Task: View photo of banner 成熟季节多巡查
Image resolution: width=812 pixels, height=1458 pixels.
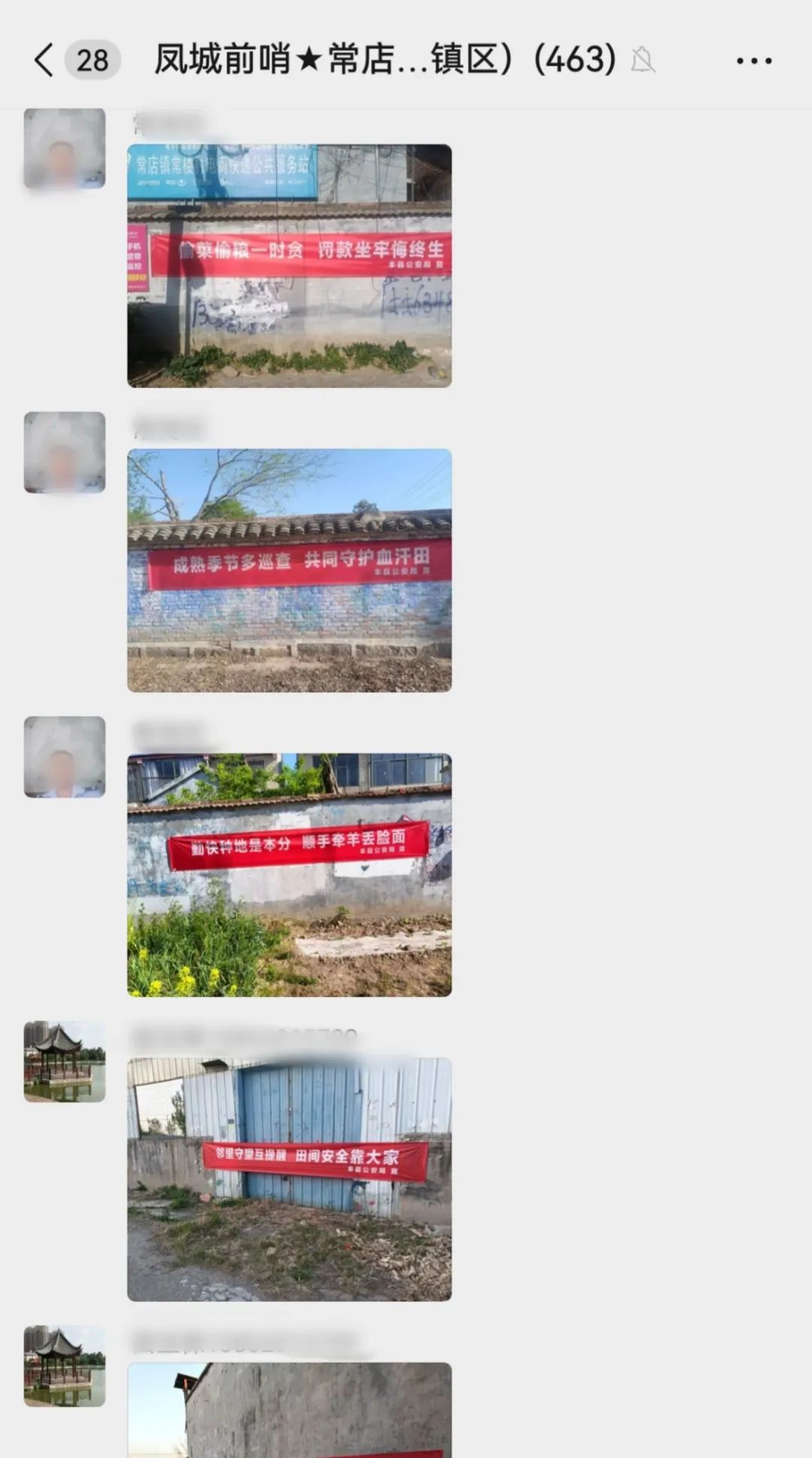Action: [289, 570]
